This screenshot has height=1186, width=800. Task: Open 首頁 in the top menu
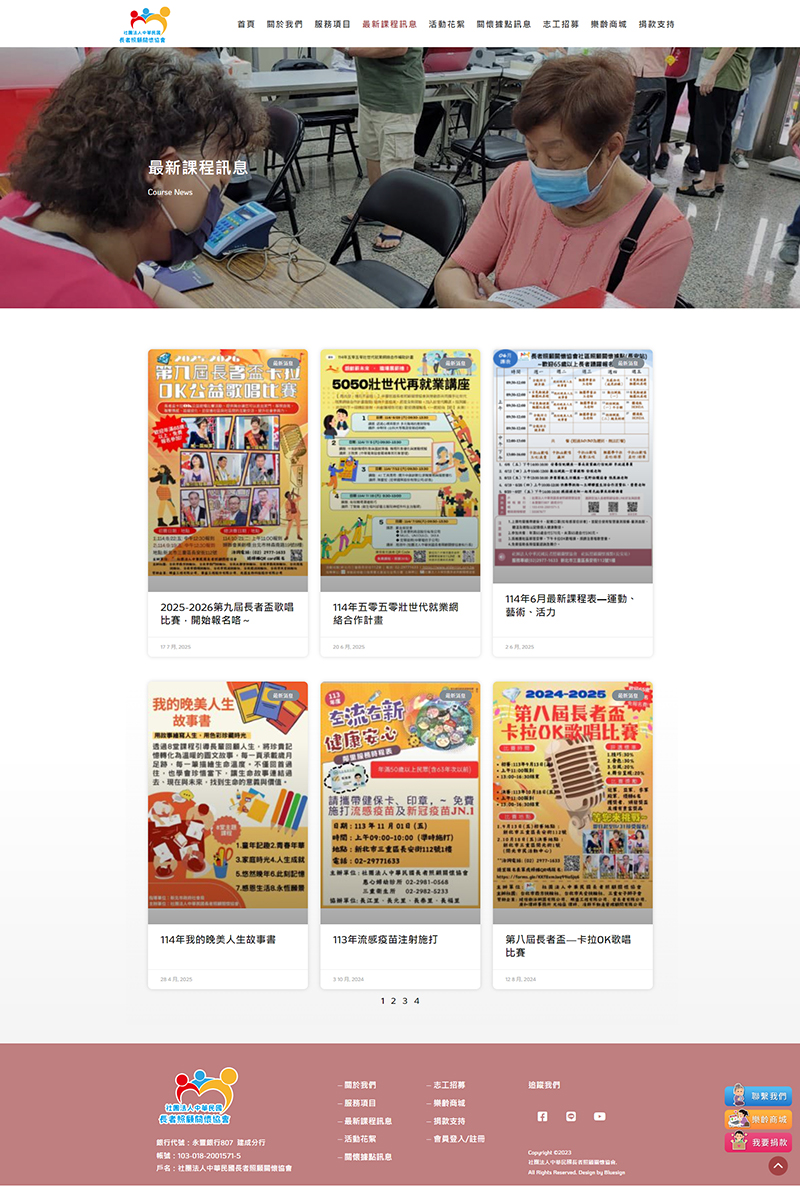[x=245, y=24]
